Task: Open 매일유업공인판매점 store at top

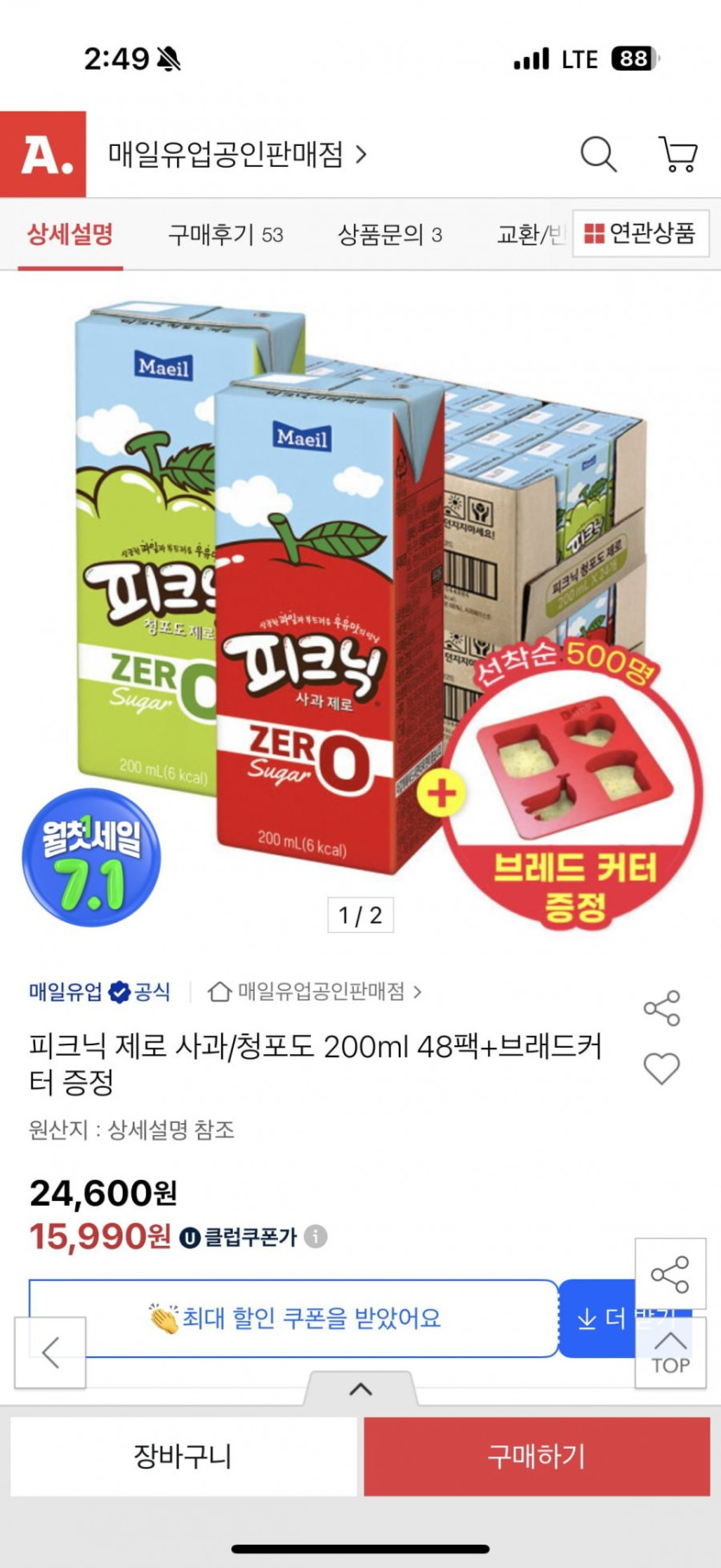Action: pos(237,155)
